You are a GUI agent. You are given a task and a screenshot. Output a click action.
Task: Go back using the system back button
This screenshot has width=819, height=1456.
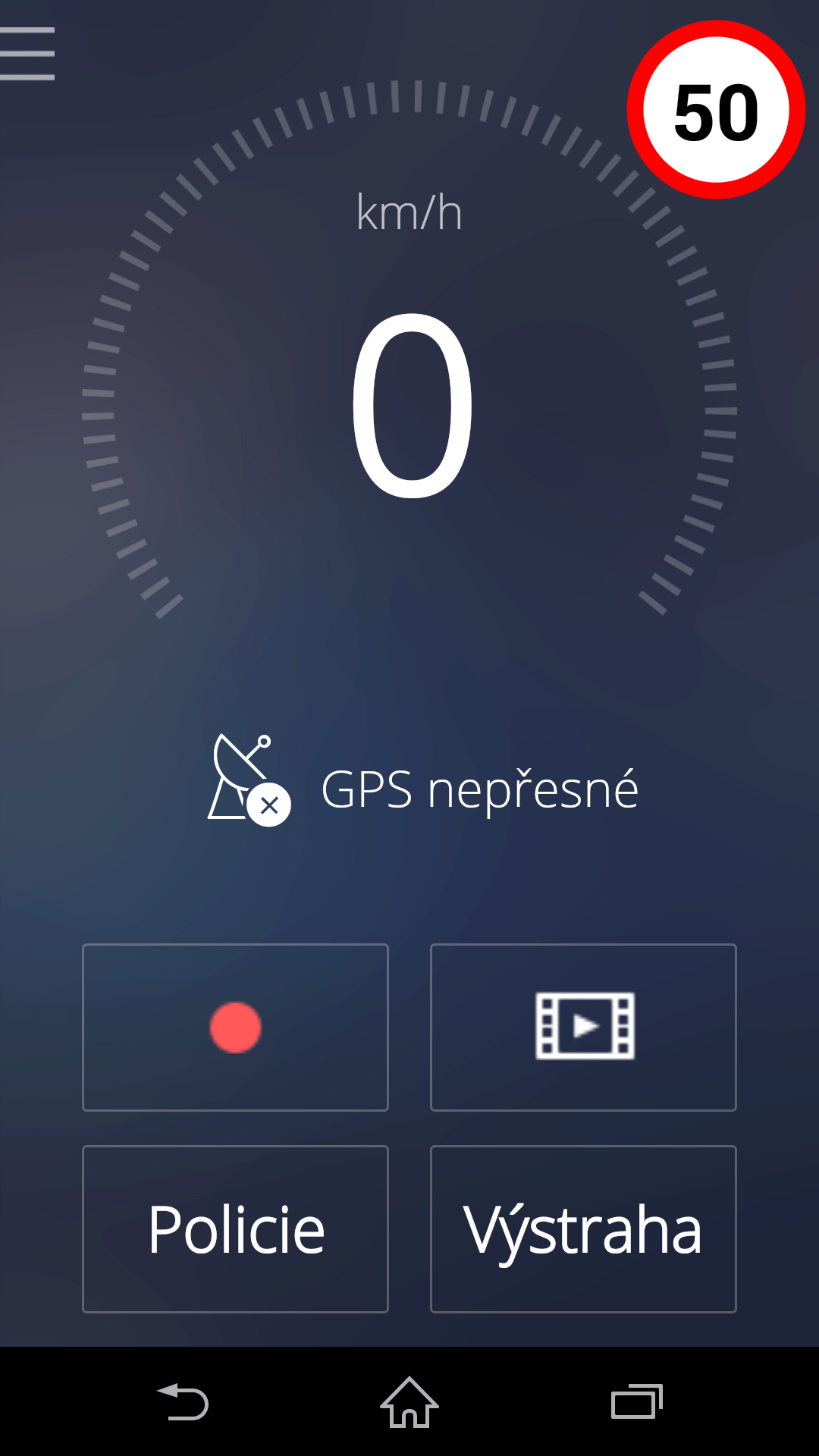(182, 1401)
